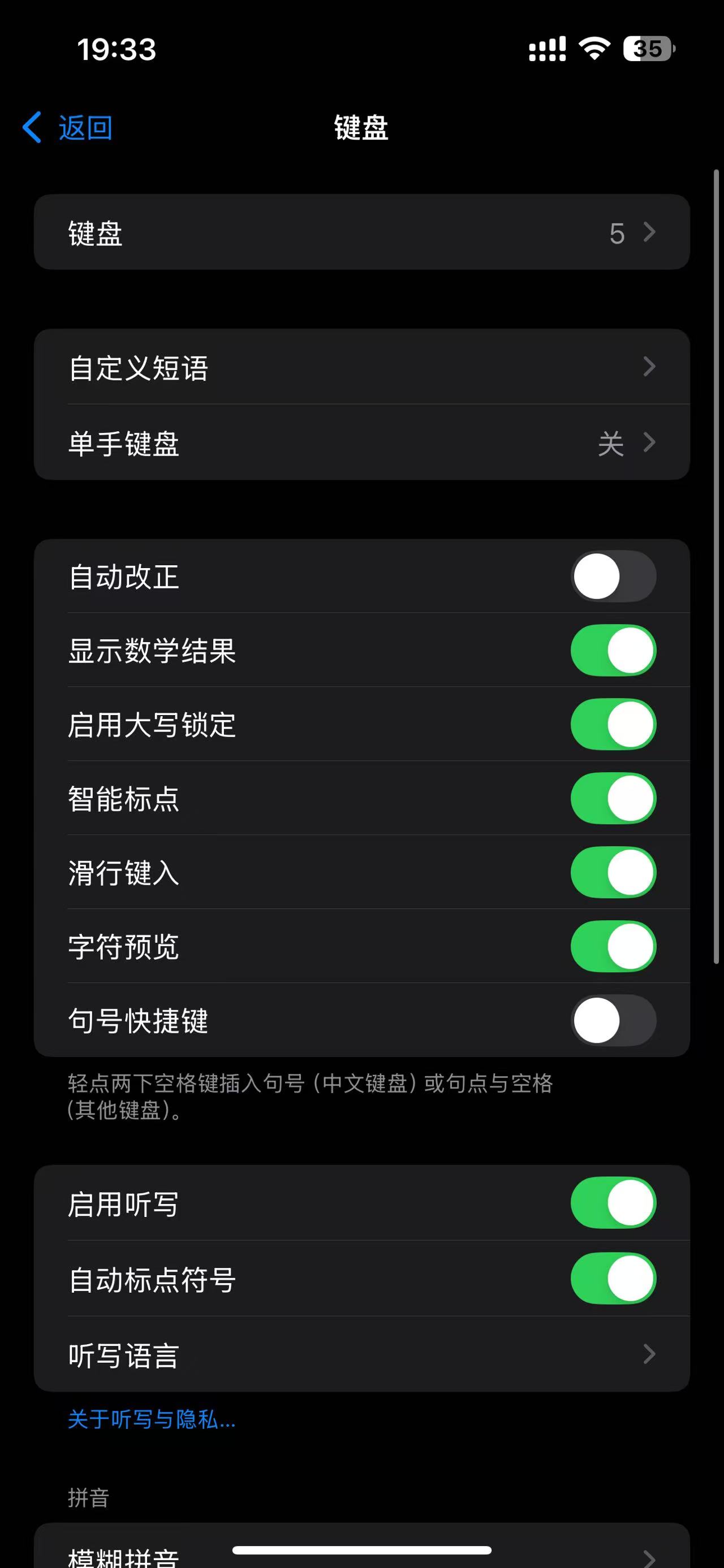The height and width of the screenshot is (1568, 724).
Task: Open 模糊拼音 settings
Action: pyautogui.click(x=361, y=1554)
